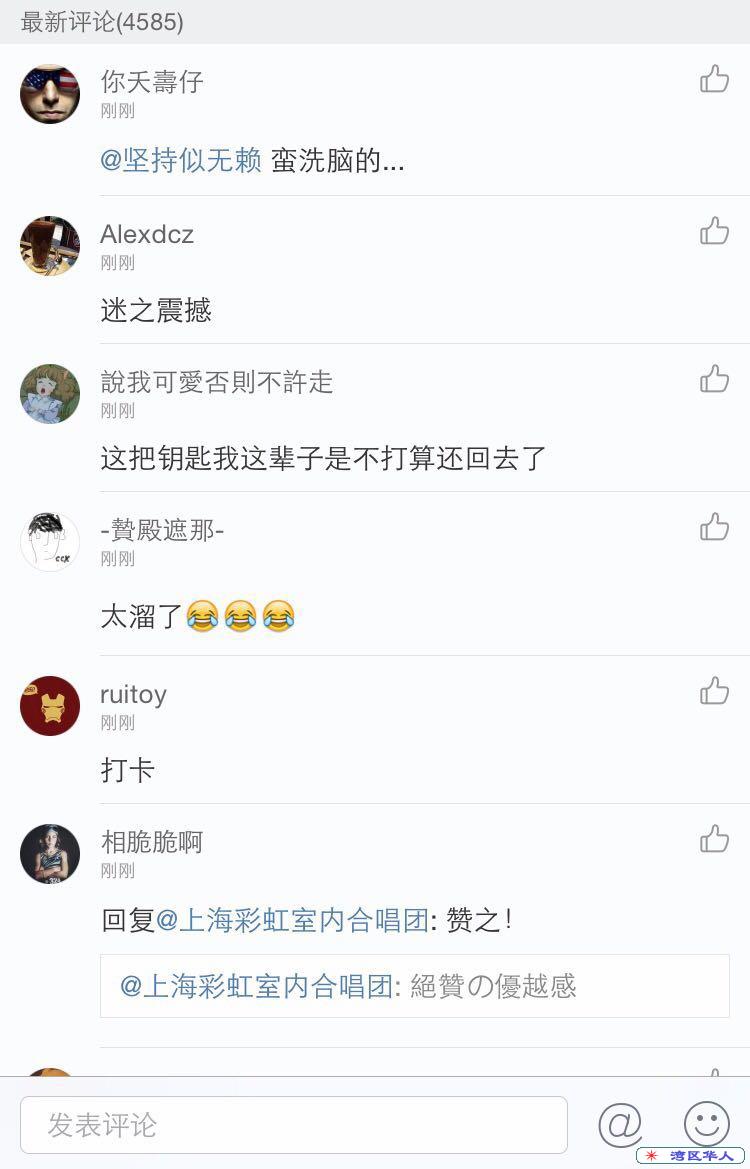Open ruitoy's Iron Man avatar profile
750x1169 pixels.
click(50, 706)
